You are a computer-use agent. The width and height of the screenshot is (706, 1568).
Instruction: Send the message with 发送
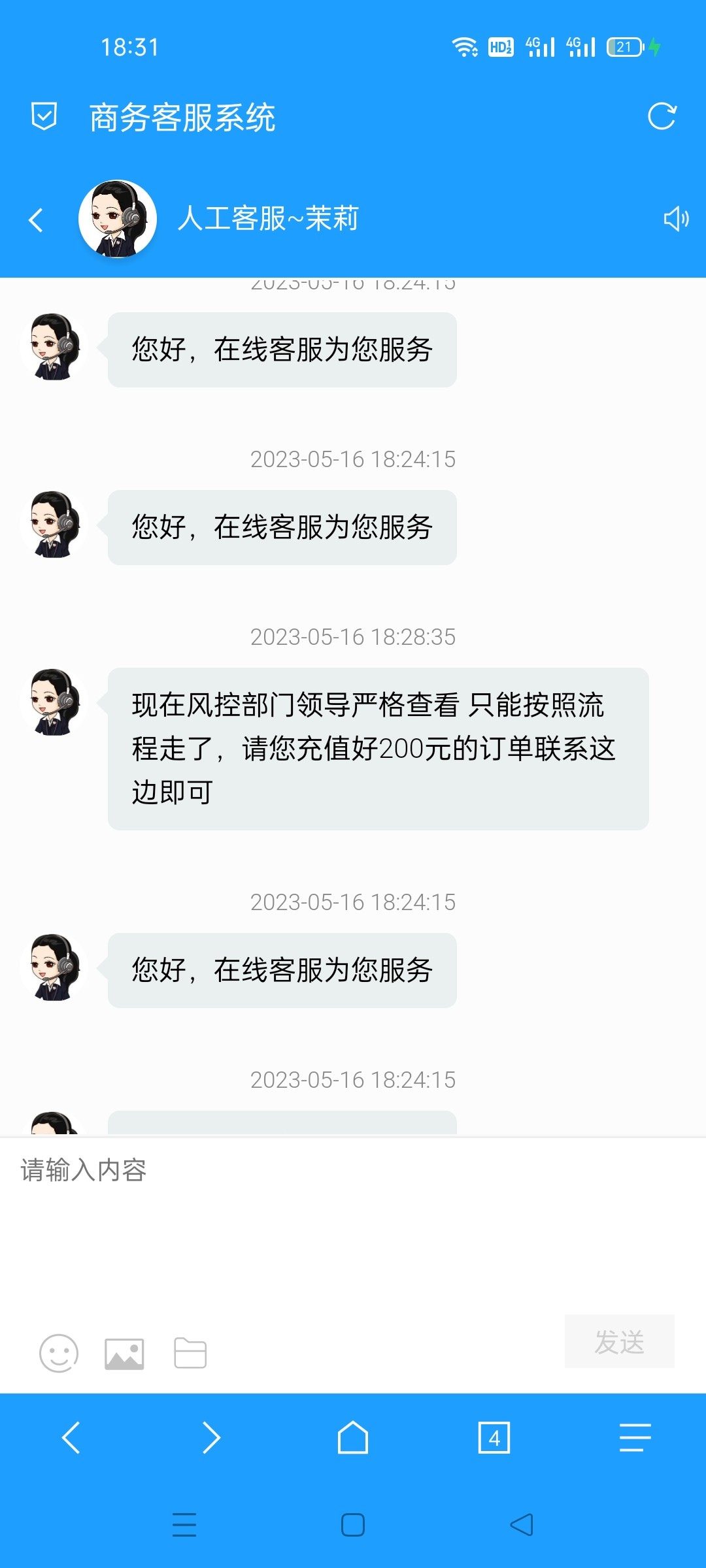coord(619,1341)
